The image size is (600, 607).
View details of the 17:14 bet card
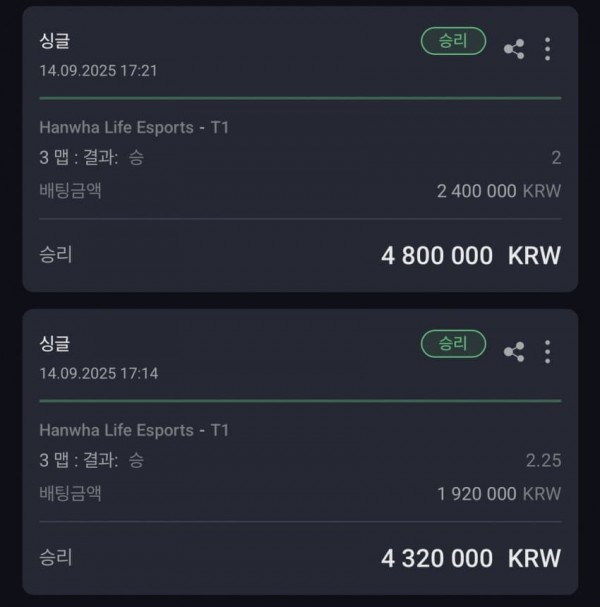[x=300, y=452]
